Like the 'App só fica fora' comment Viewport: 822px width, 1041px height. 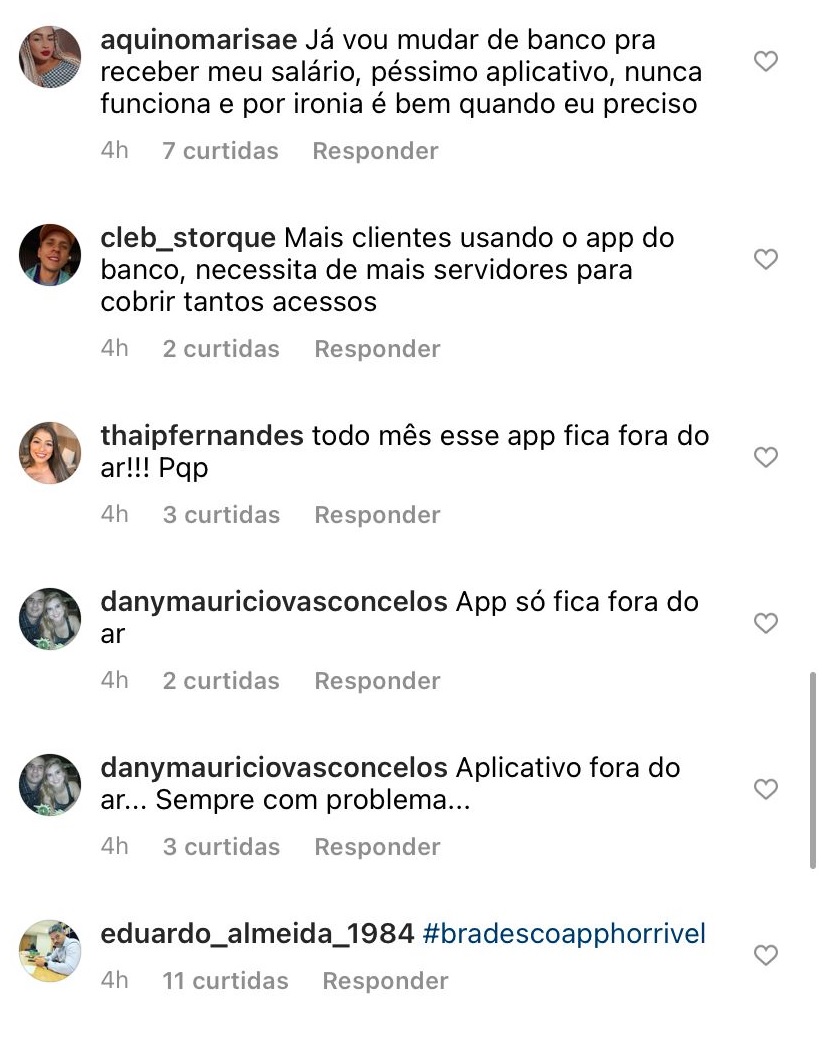(765, 624)
